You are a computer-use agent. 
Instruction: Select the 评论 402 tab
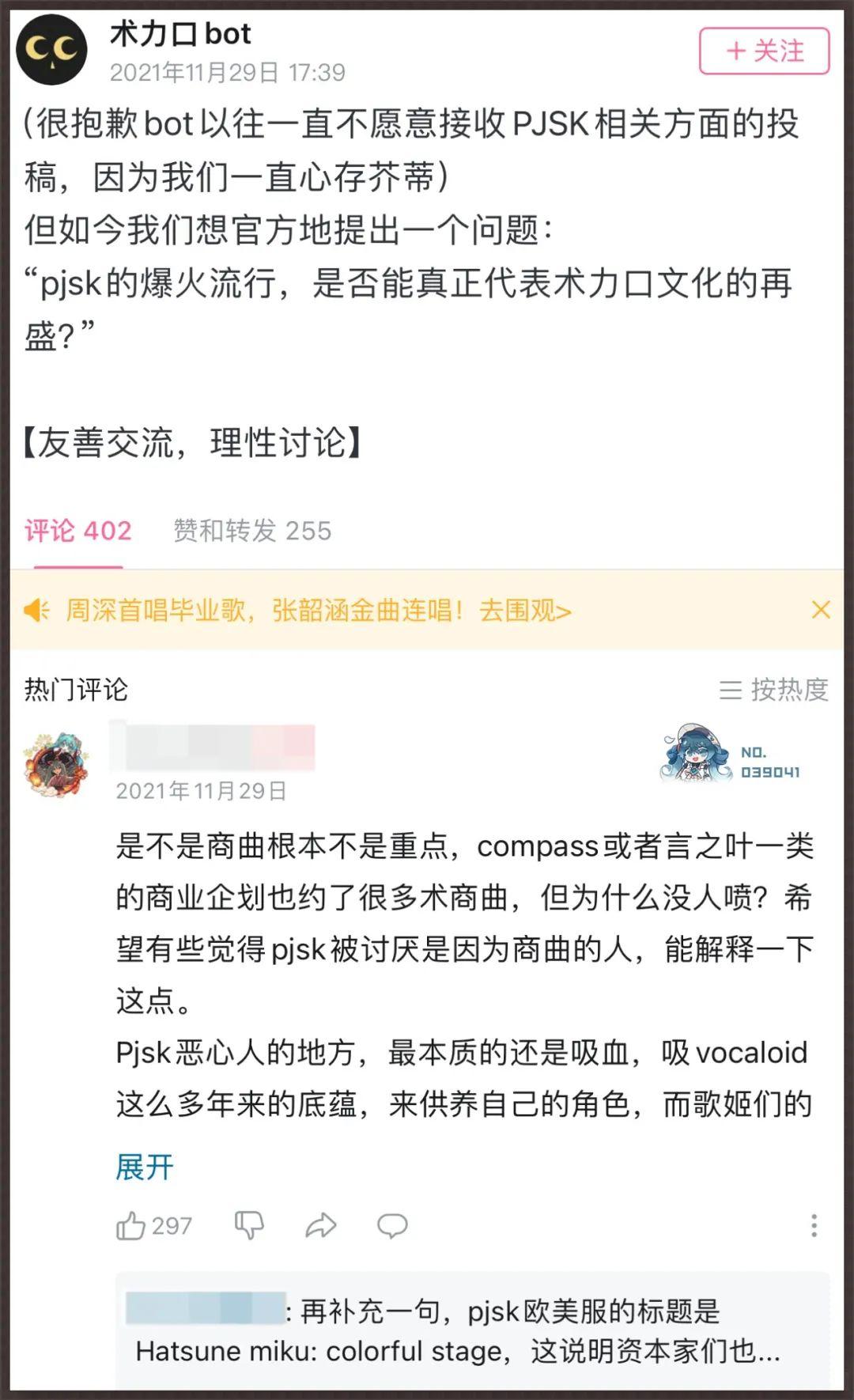[x=77, y=531]
